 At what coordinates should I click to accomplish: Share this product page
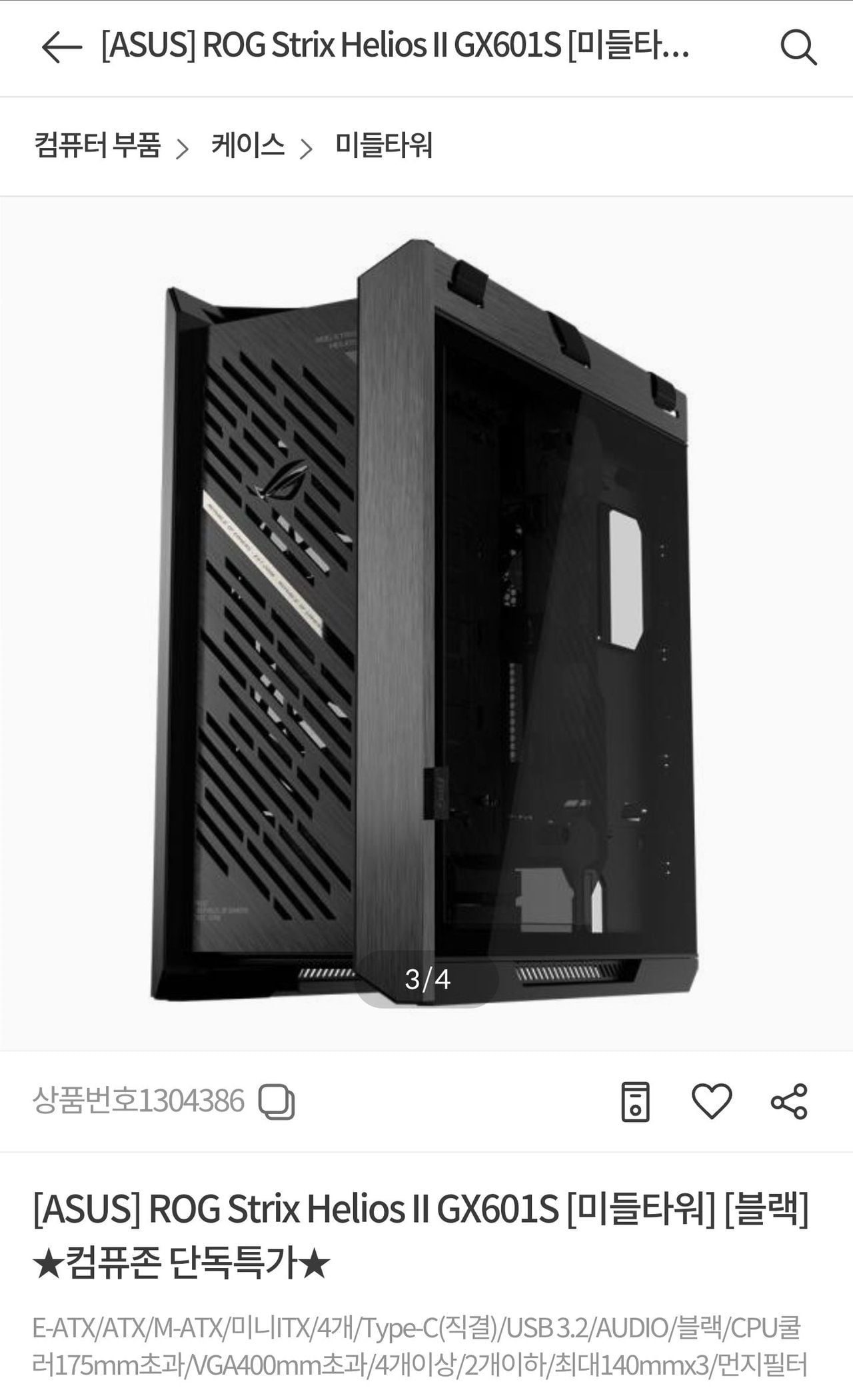[x=789, y=1101]
